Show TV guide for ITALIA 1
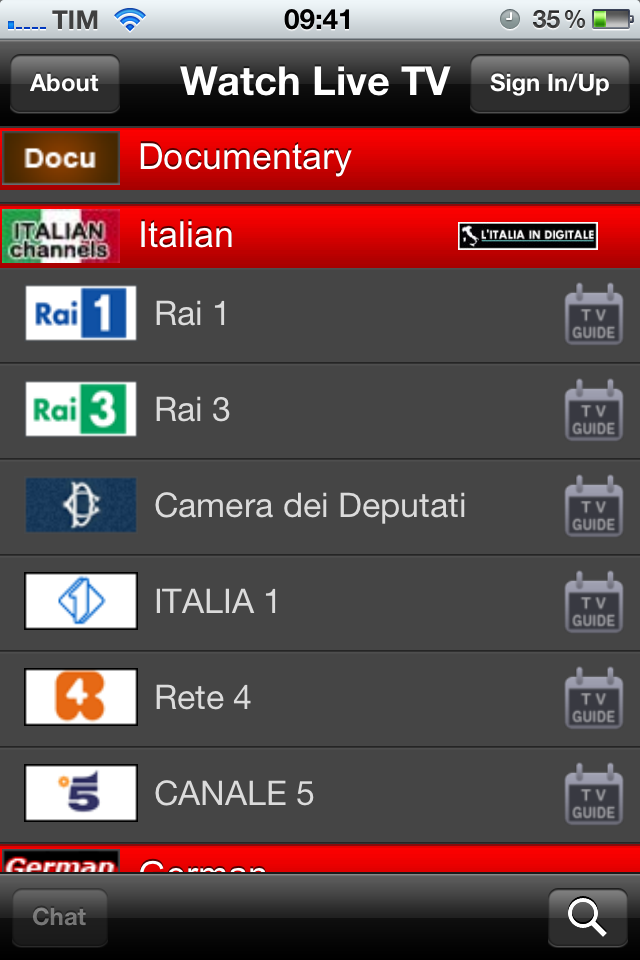 (593, 602)
